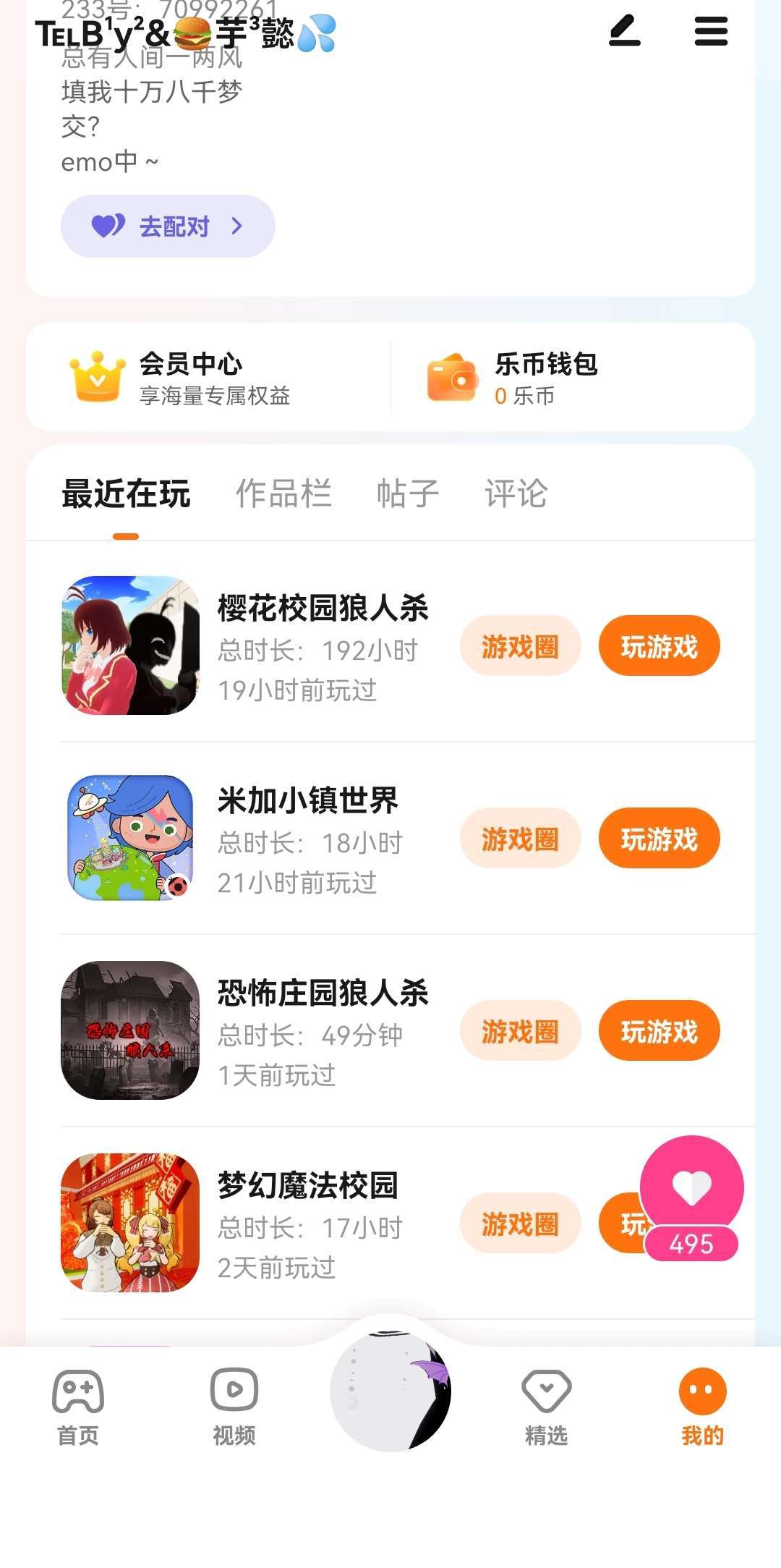Tap the 去配对 button

pos(168,226)
